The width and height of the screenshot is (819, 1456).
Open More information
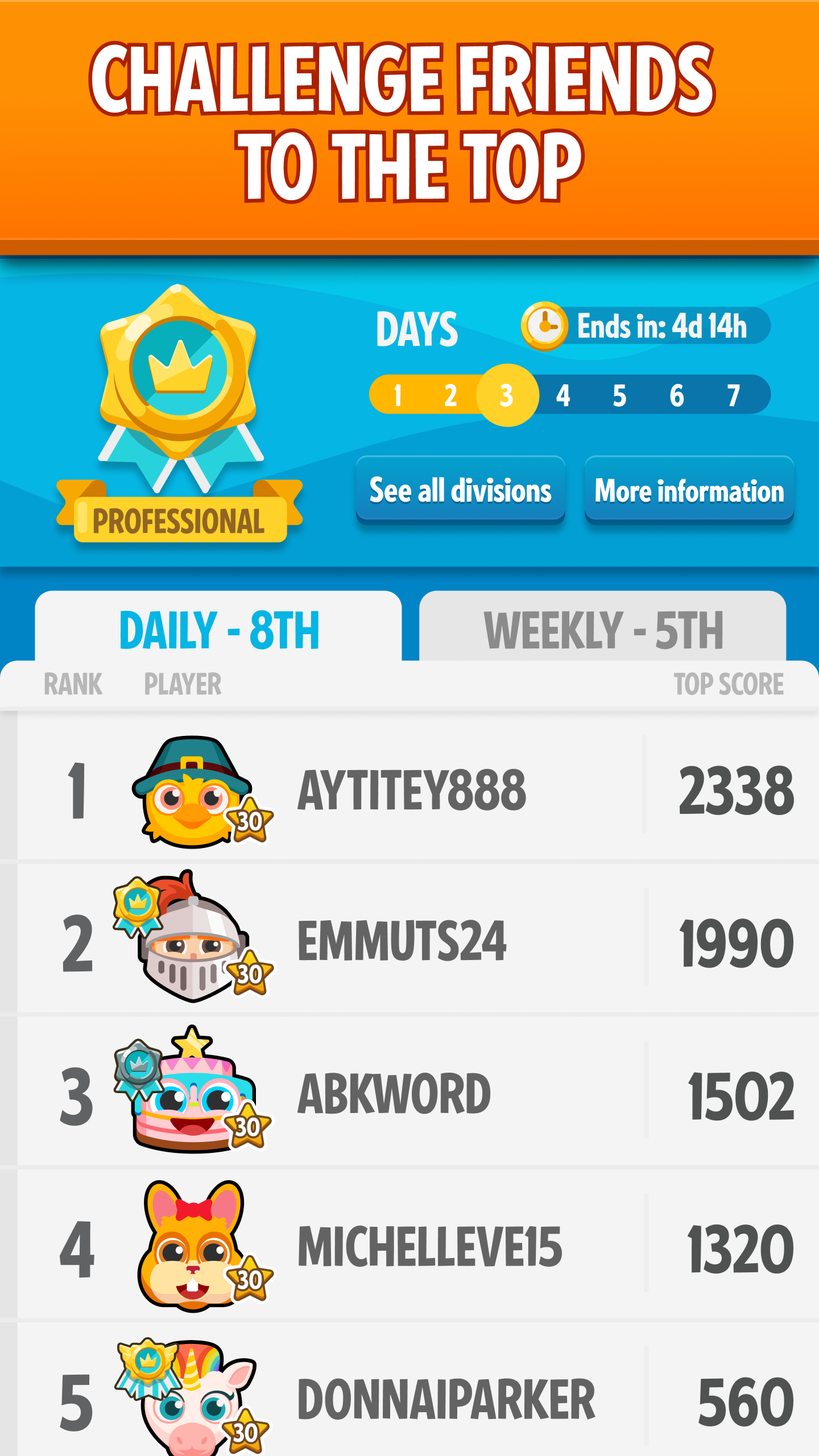click(689, 491)
